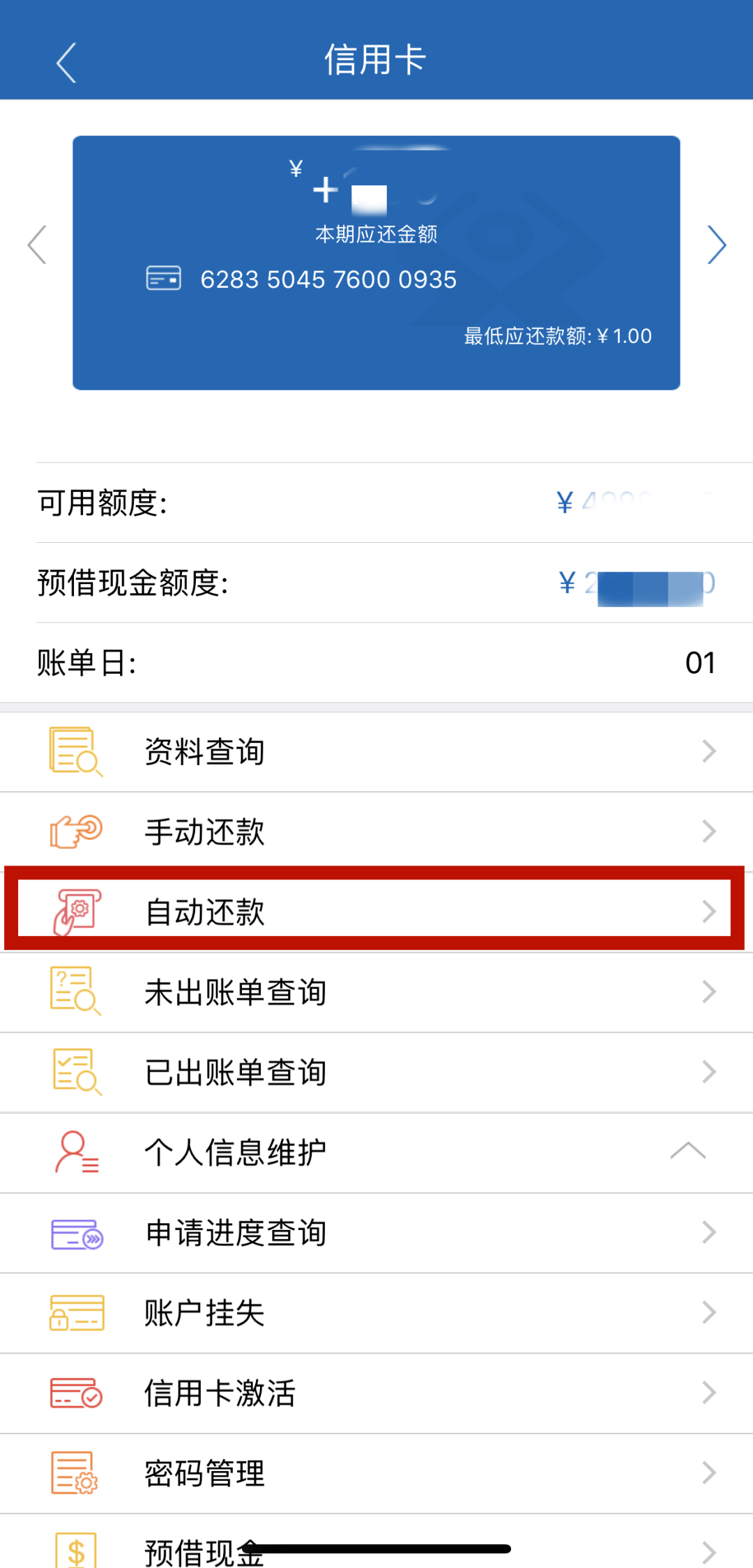Select the 未出账单查询 question search icon
The image size is (753, 1568).
[x=77, y=992]
